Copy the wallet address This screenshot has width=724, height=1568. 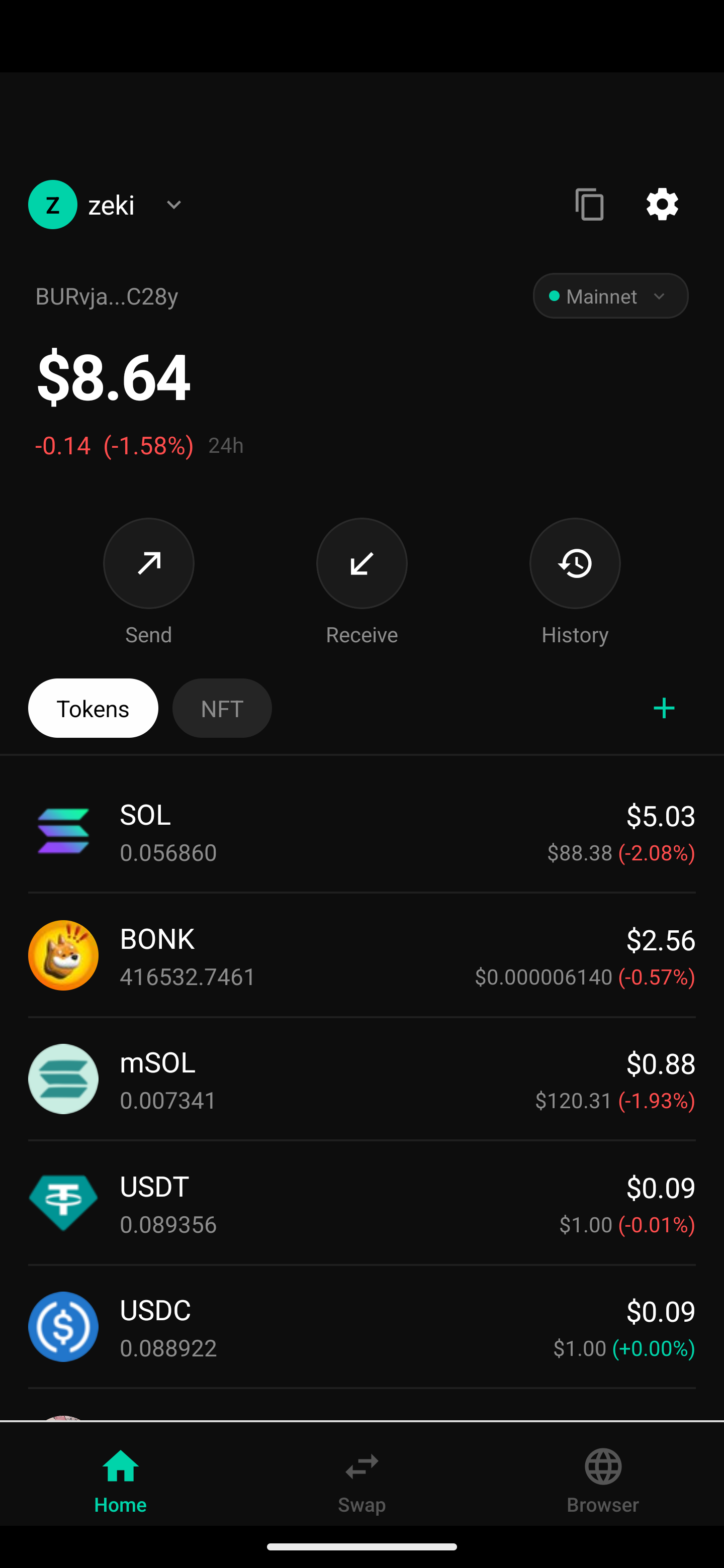588,205
